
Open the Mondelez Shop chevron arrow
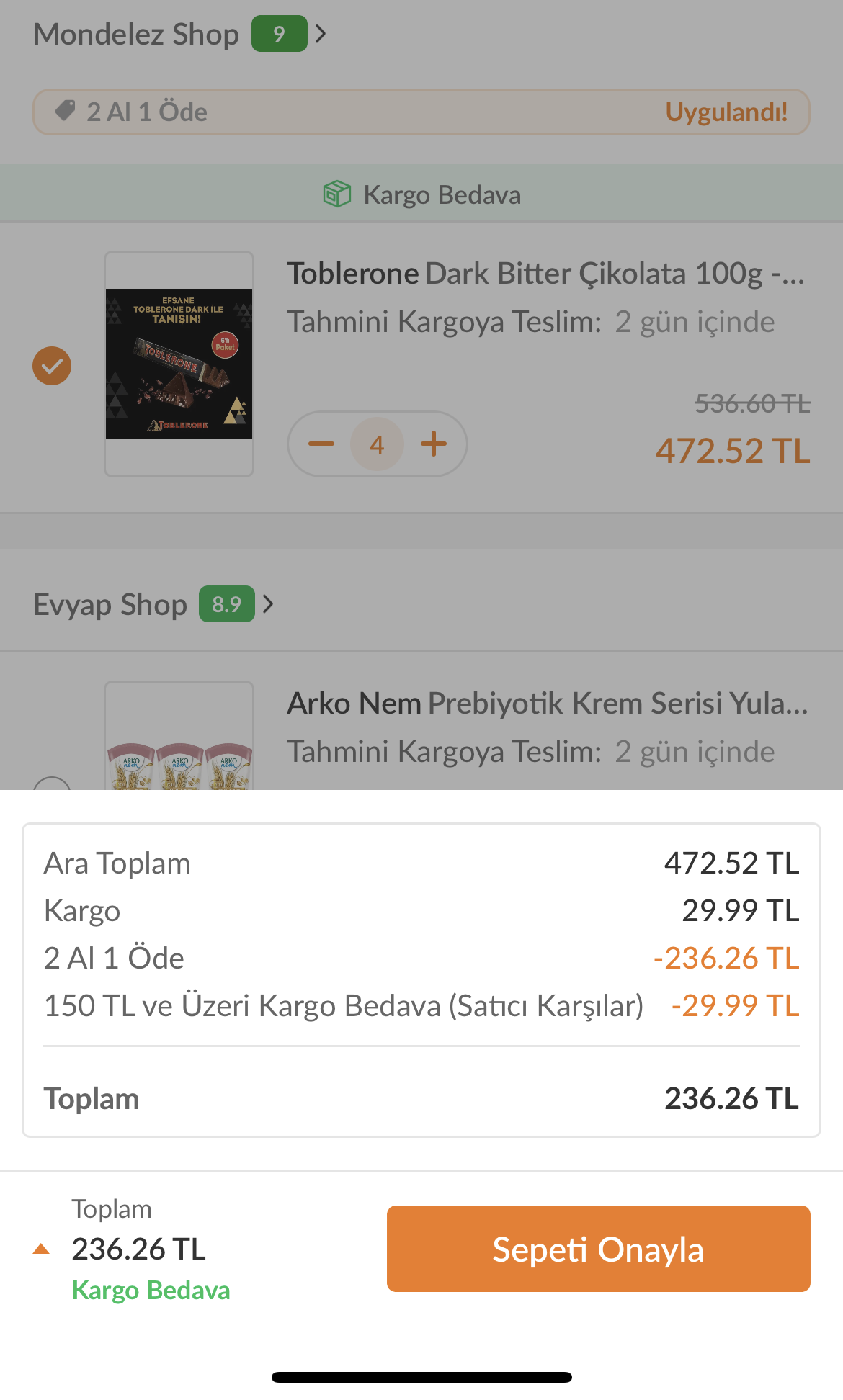tap(321, 33)
